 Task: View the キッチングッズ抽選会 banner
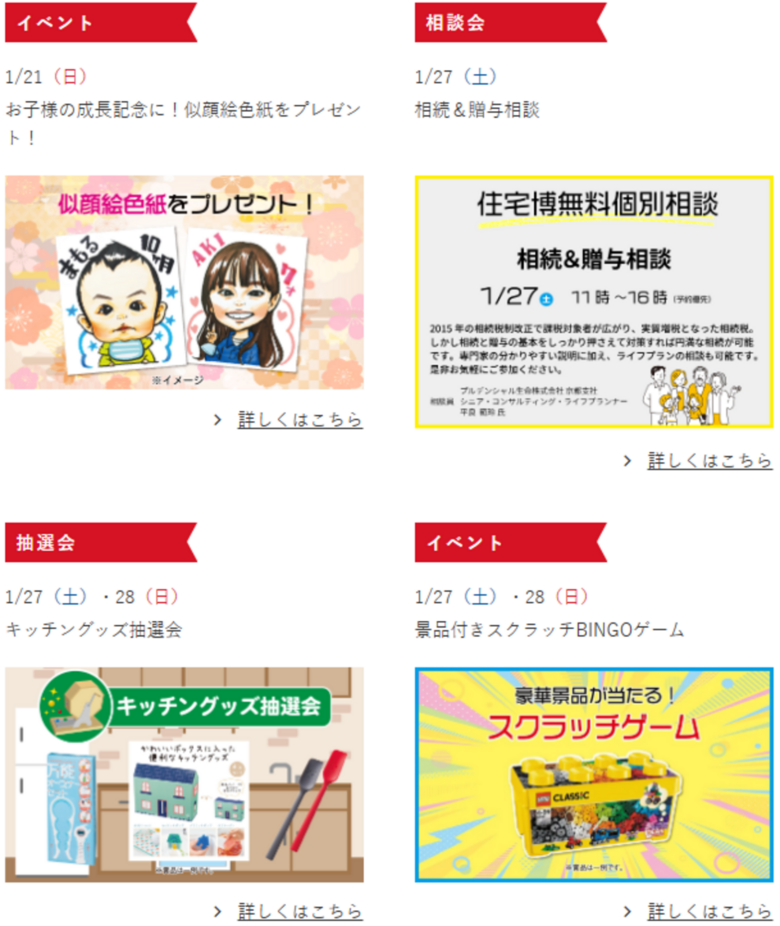tap(185, 775)
